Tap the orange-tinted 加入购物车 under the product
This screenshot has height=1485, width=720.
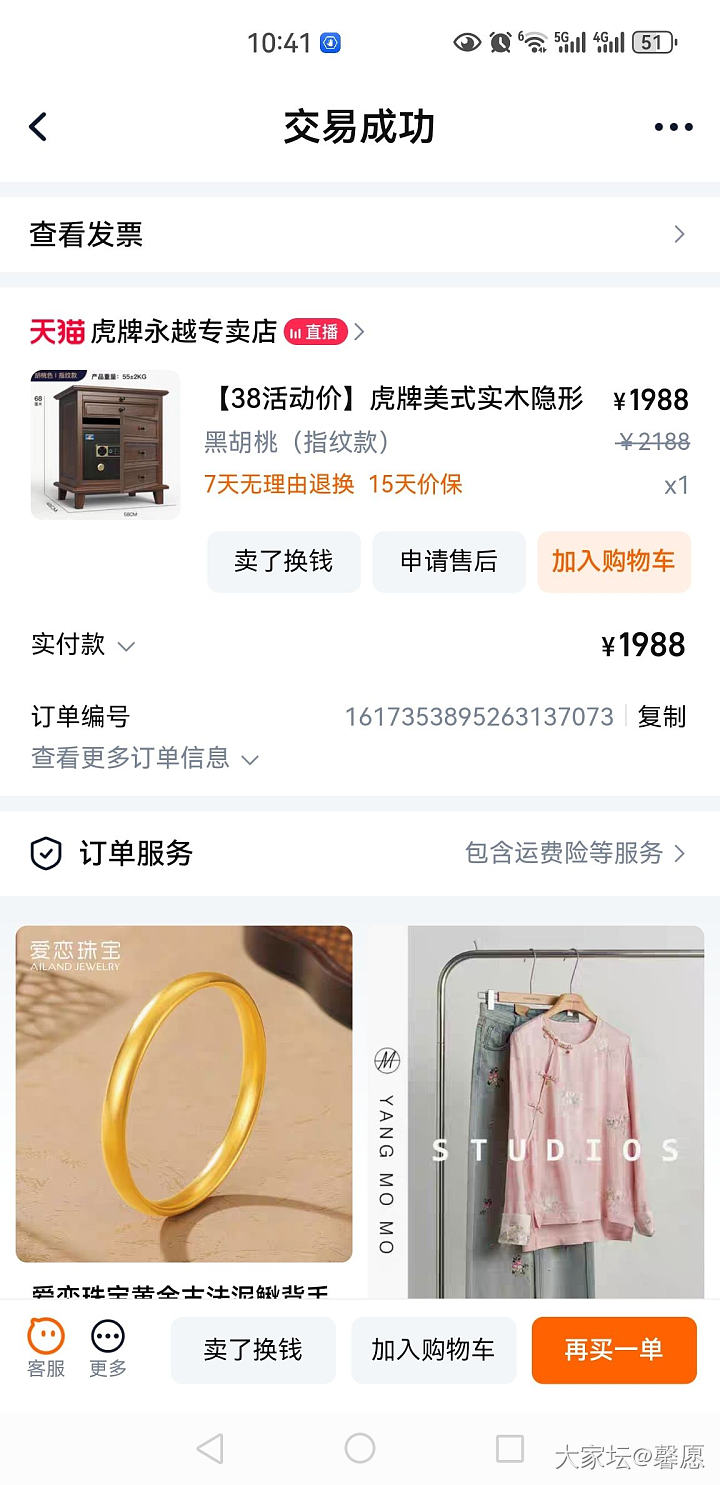(613, 562)
